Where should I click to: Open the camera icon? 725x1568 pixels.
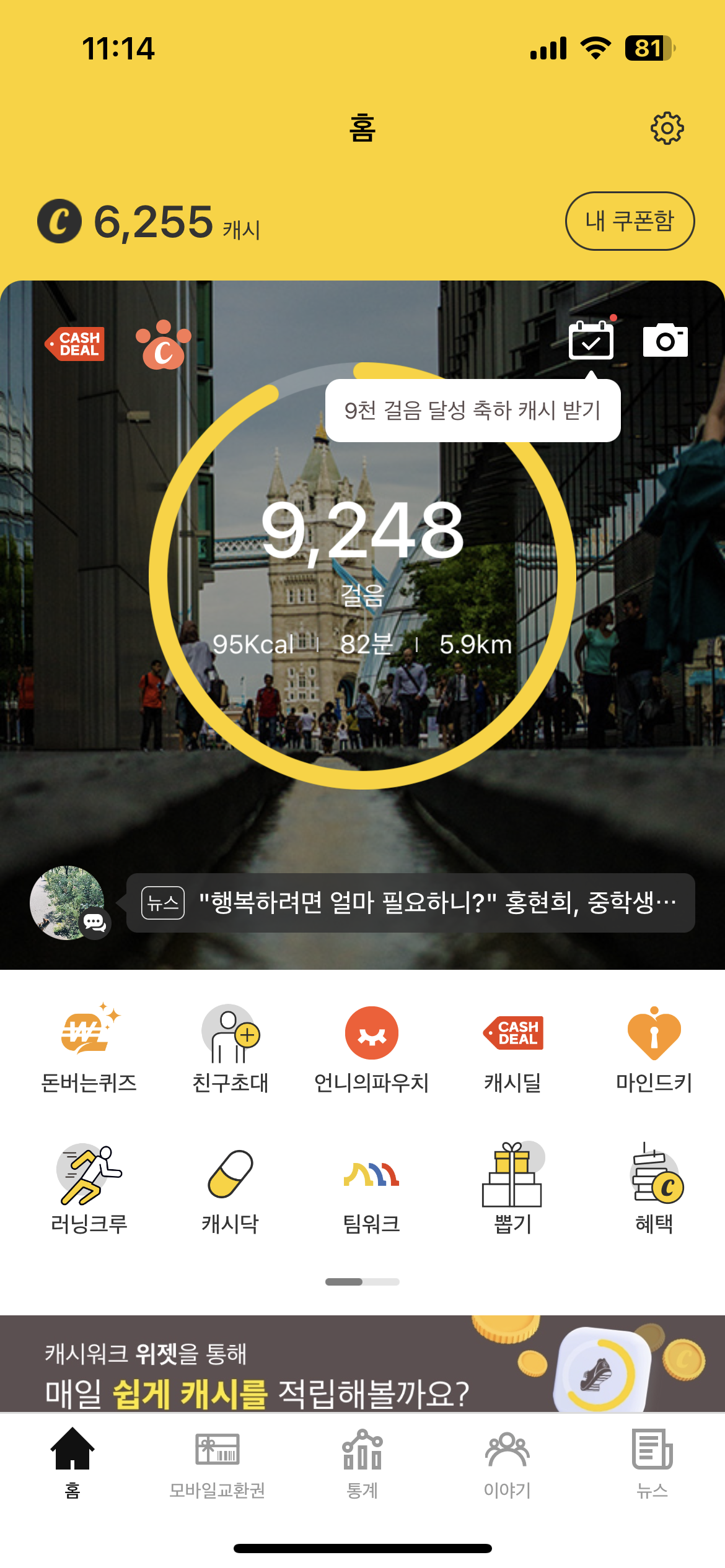click(665, 340)
